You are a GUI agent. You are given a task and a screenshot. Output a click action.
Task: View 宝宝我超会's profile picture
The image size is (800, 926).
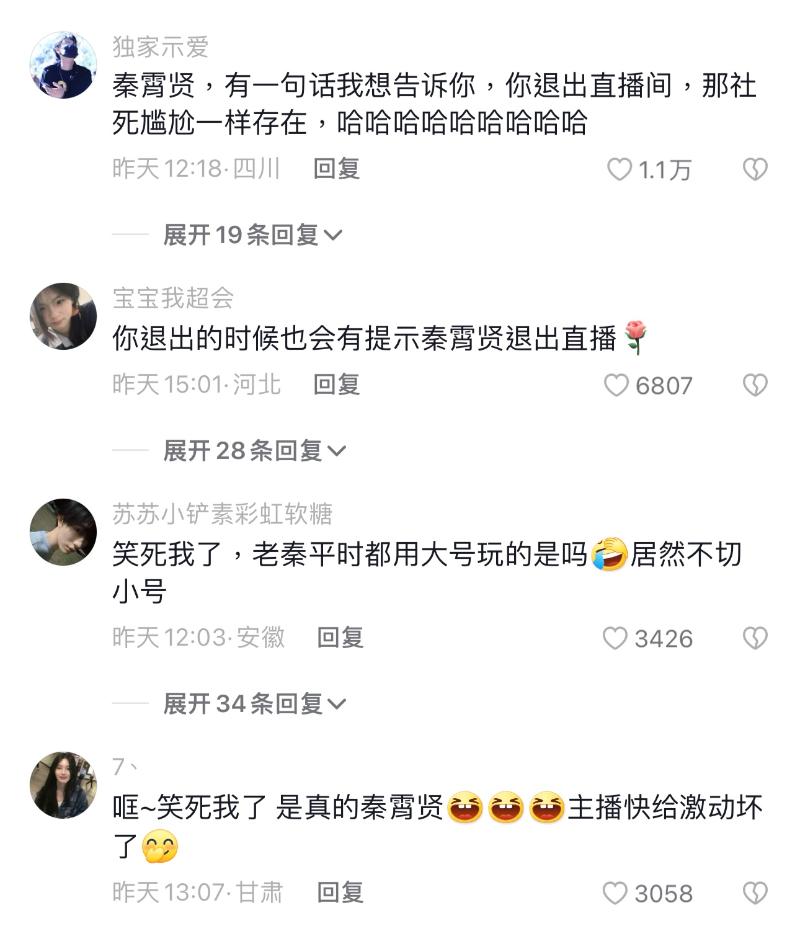(x=63, y=316)
